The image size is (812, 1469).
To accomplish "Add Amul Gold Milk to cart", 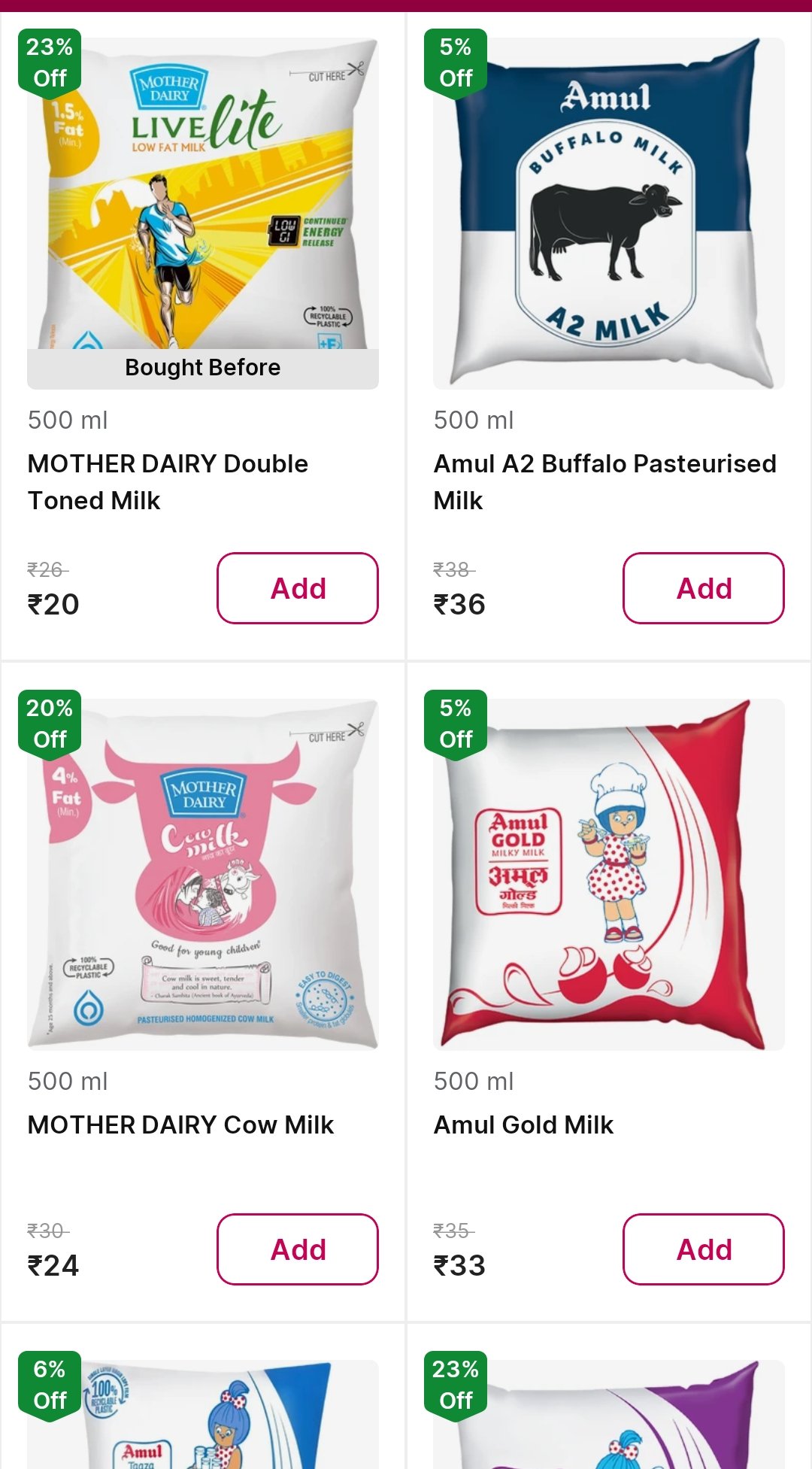I will click(703, 1249).
